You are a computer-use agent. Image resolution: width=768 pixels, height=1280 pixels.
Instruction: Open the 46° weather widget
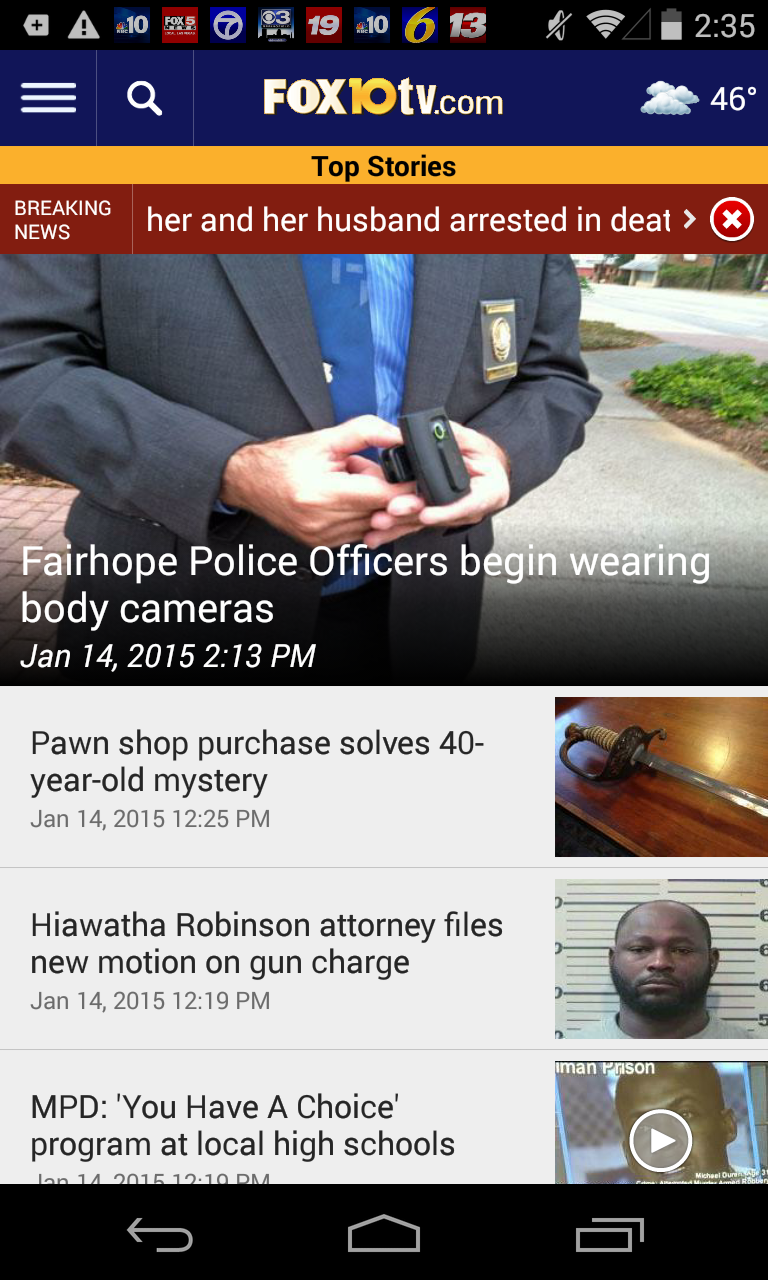pyautogui.click(x=698, y=98)
